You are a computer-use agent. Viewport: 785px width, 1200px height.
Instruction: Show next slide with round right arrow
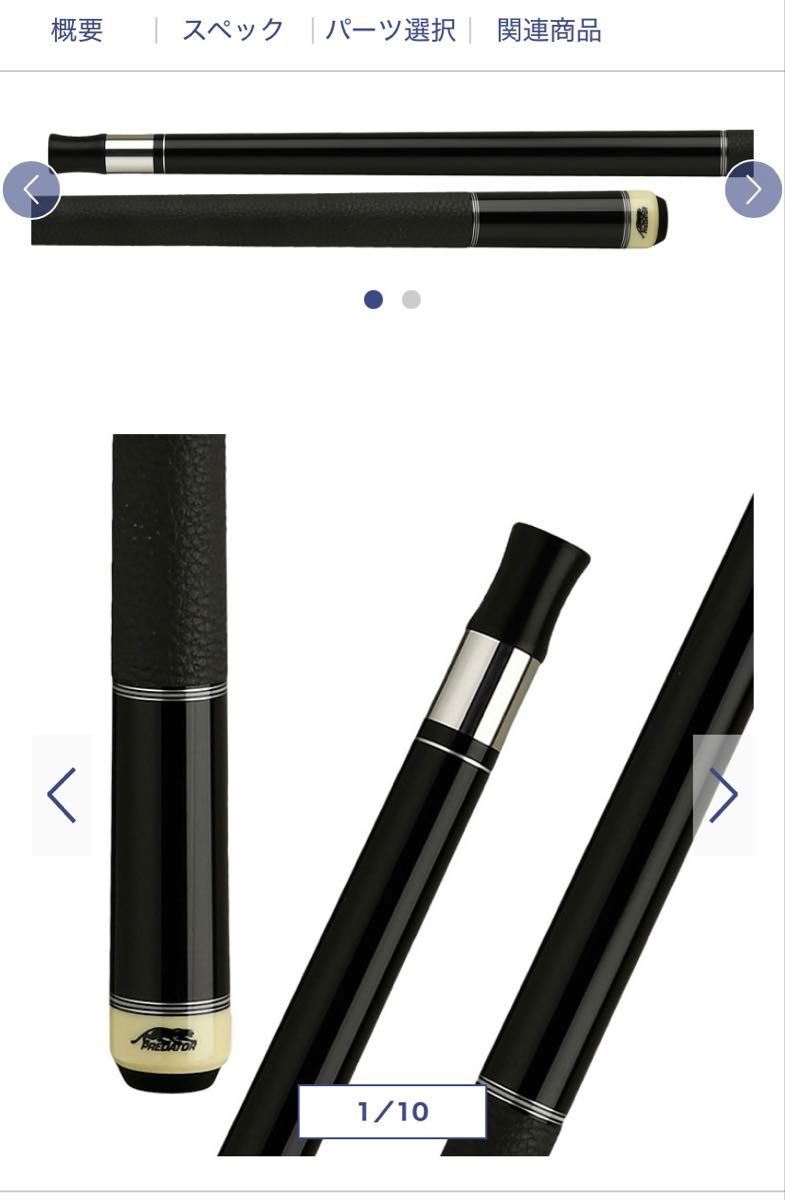tap(753, 189)
